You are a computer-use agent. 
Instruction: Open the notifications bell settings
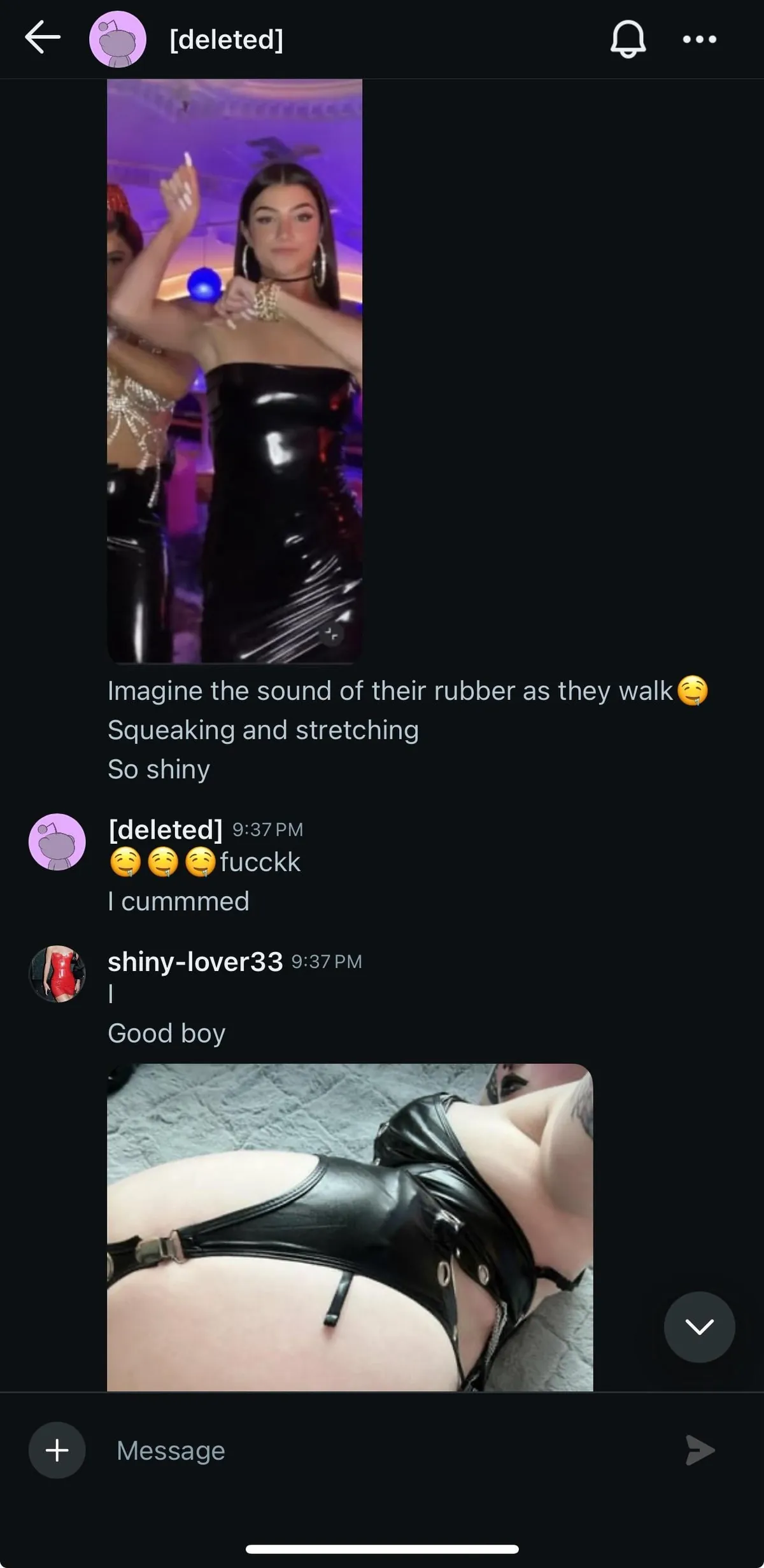coord(628,39)
